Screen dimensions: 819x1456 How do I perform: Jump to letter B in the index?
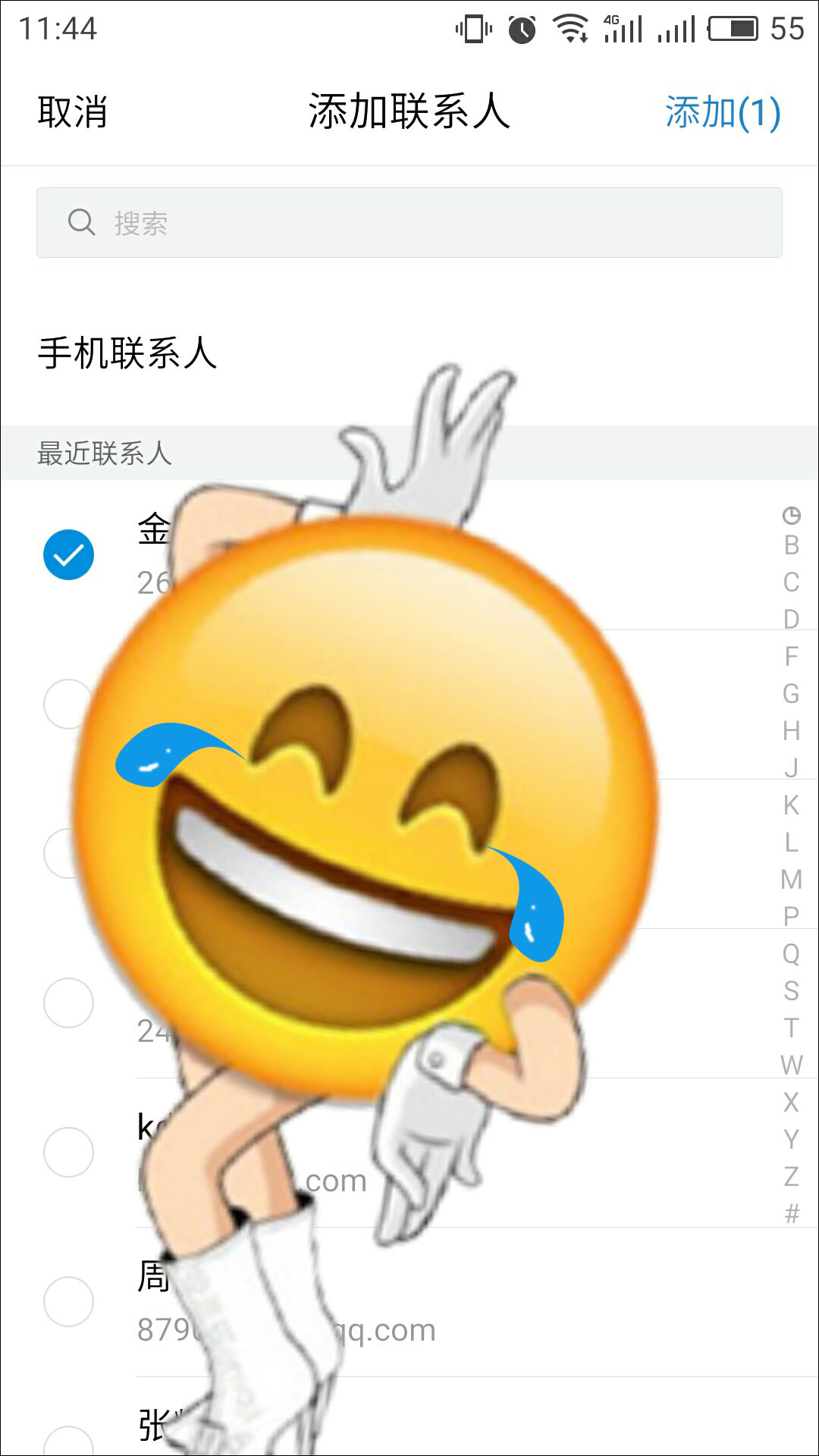(791, 545)
